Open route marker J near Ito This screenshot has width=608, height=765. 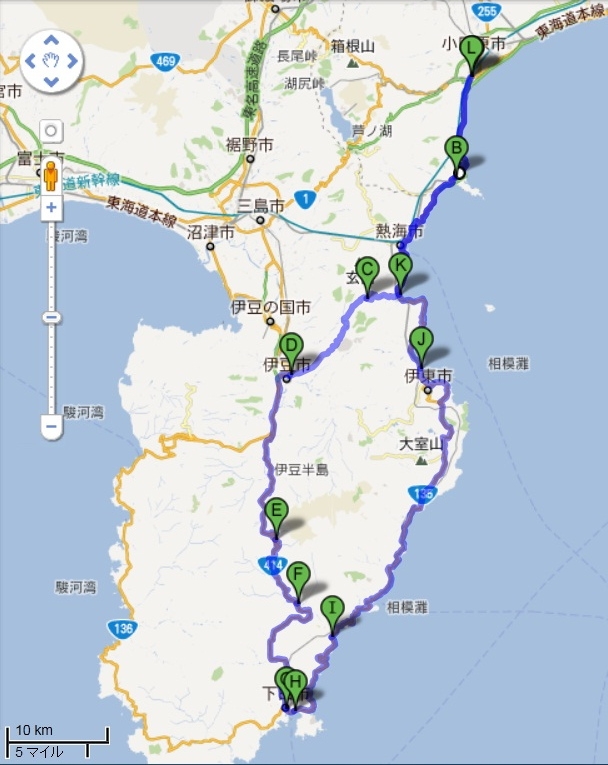click(422, 340)
